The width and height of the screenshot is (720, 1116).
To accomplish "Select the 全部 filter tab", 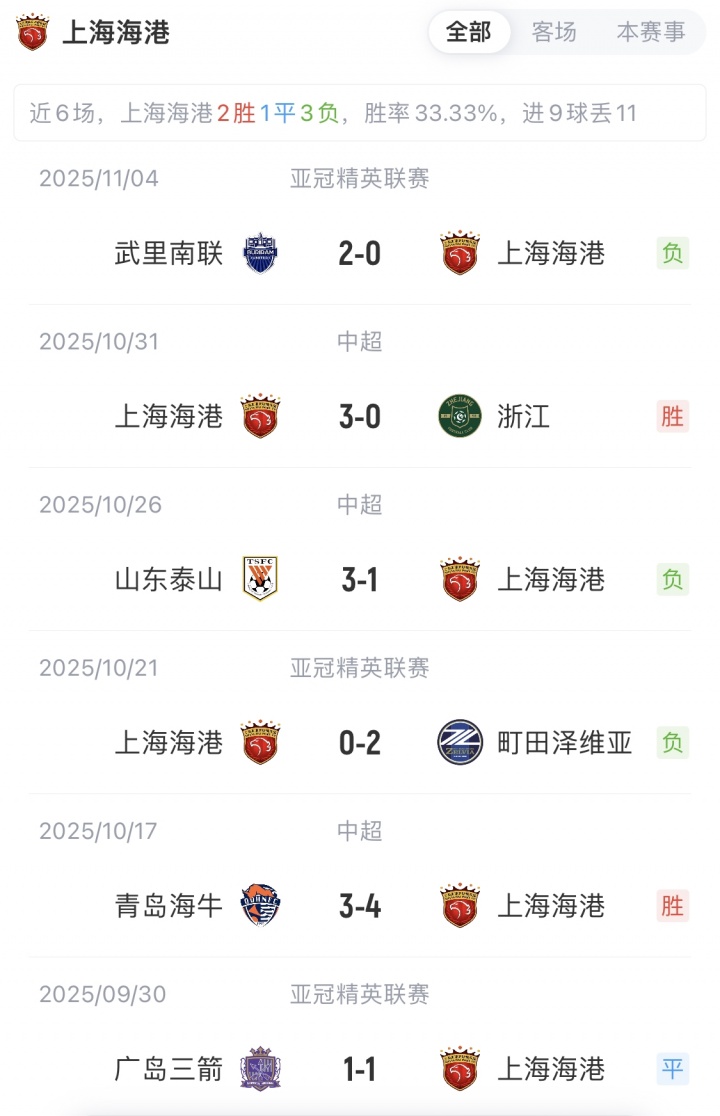I will coord(468,32).
